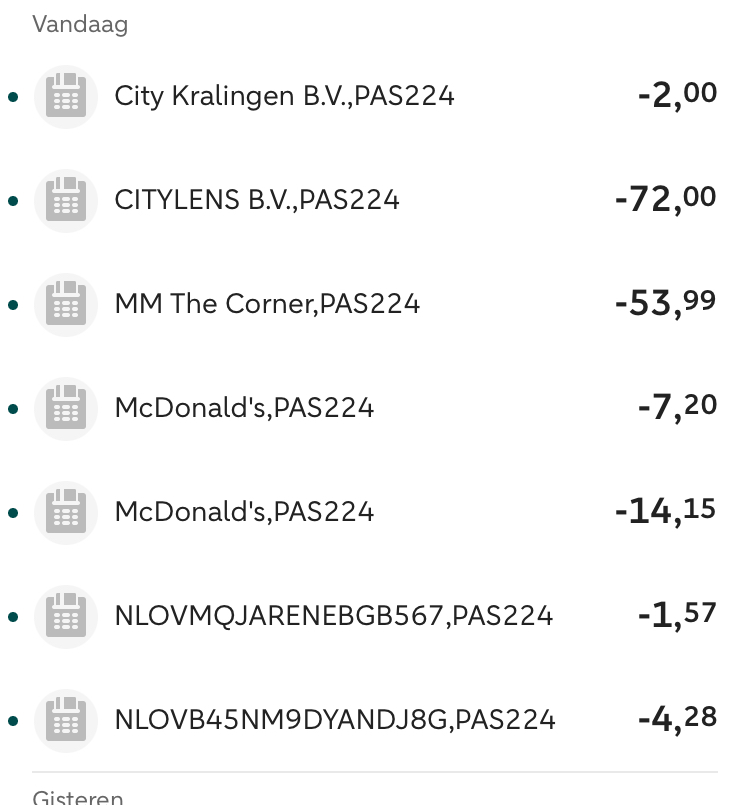View the NLOVMQJARENEBGB567 transaction
The width and height of the screenshot is (750, 805).
pyautogui.click(x=334, y=616)
